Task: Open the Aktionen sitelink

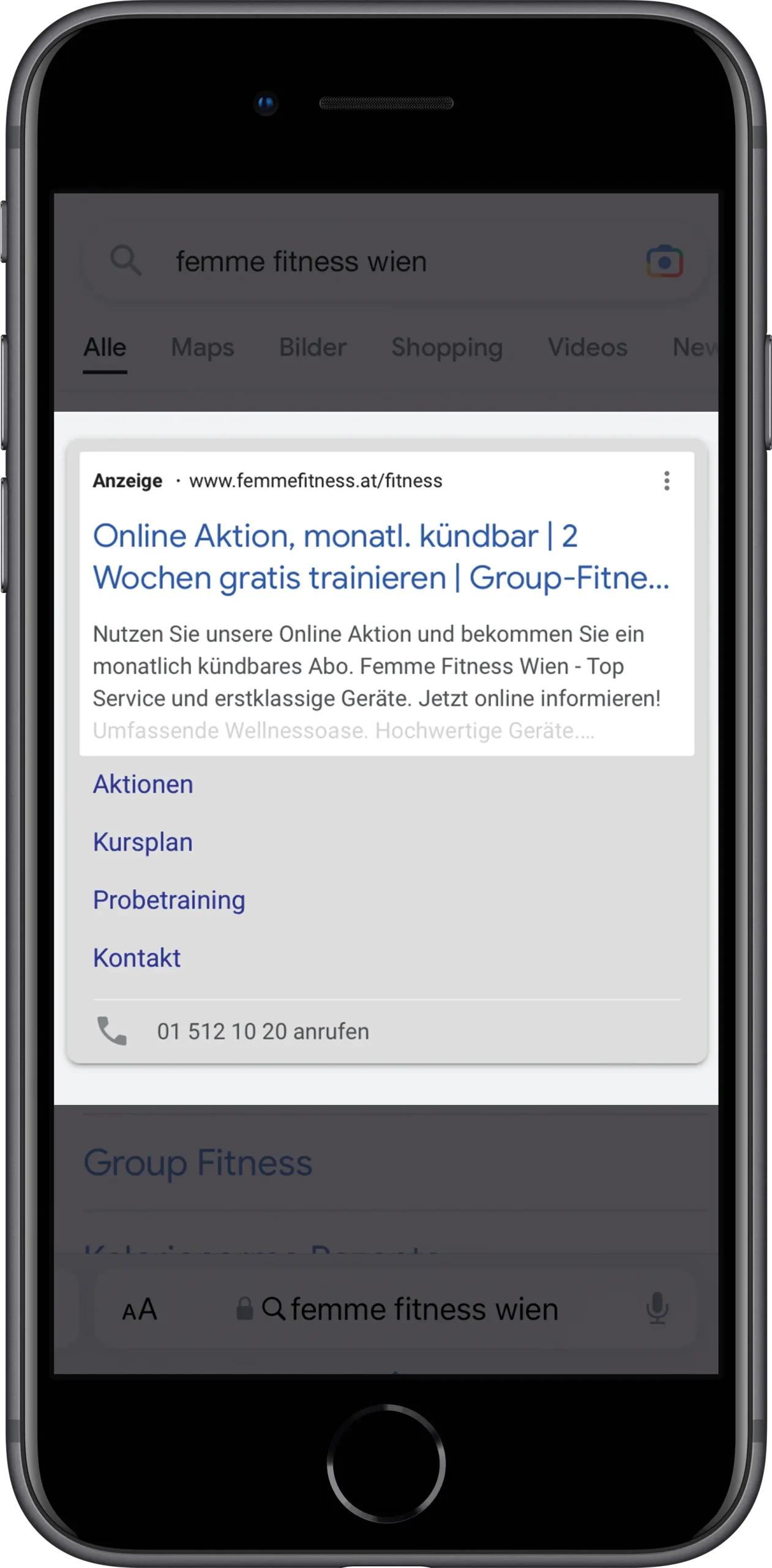Action: pos(143,784)
